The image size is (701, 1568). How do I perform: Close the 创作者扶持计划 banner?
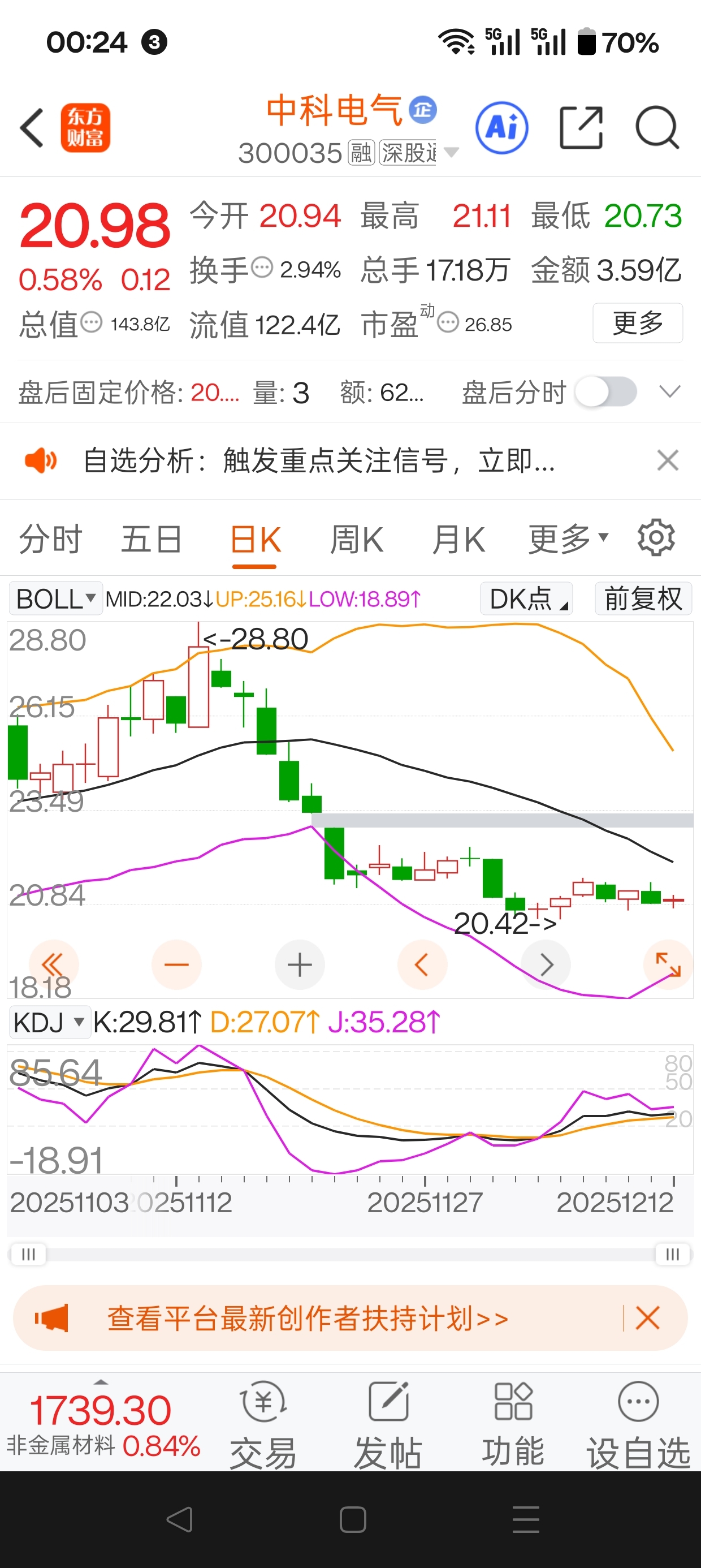pyautogui.click(x=647, y=1318)
